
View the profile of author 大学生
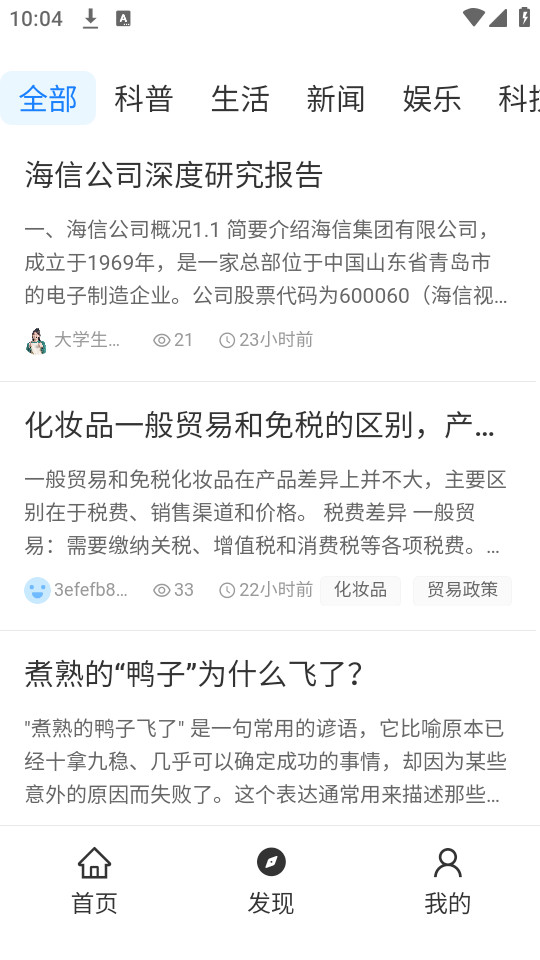pos(73,340)
